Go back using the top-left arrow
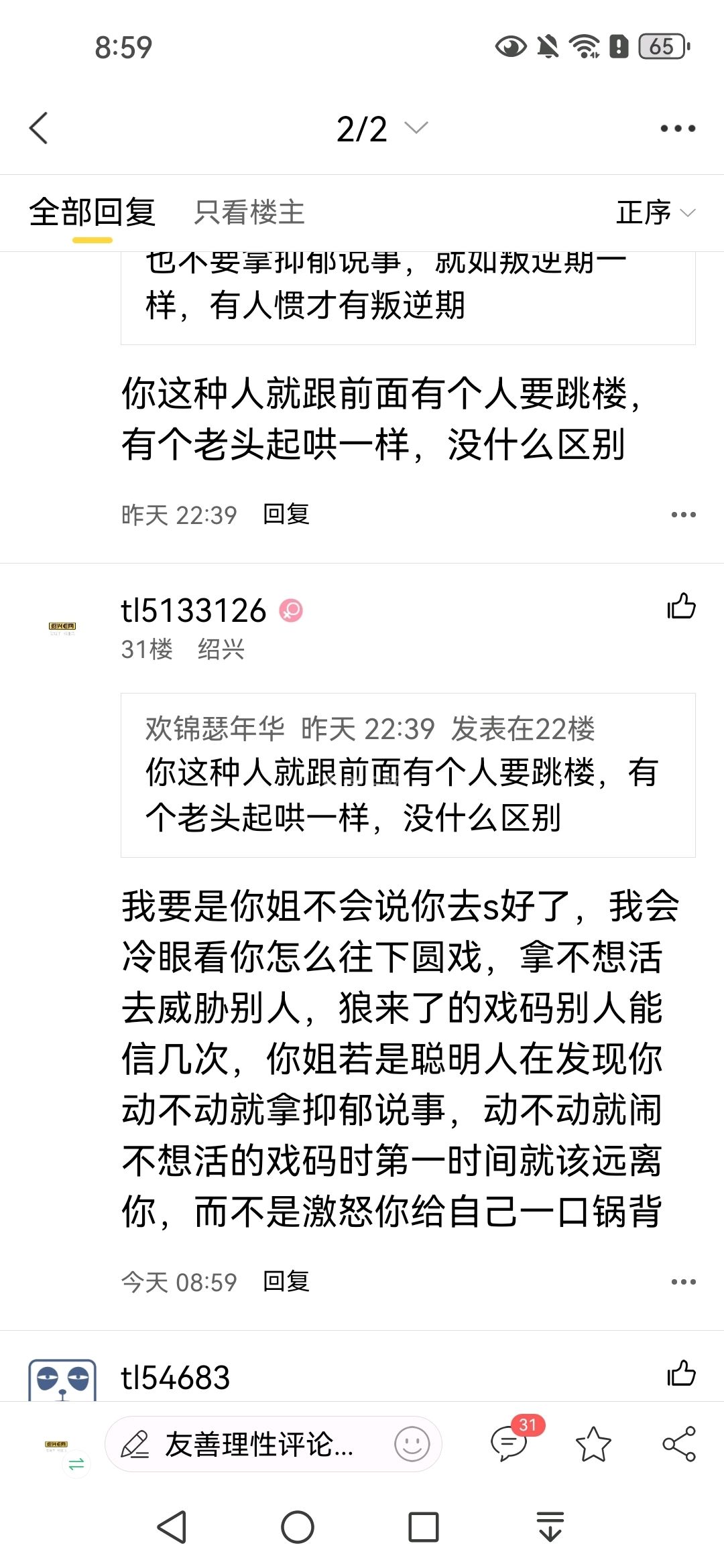 39,128
